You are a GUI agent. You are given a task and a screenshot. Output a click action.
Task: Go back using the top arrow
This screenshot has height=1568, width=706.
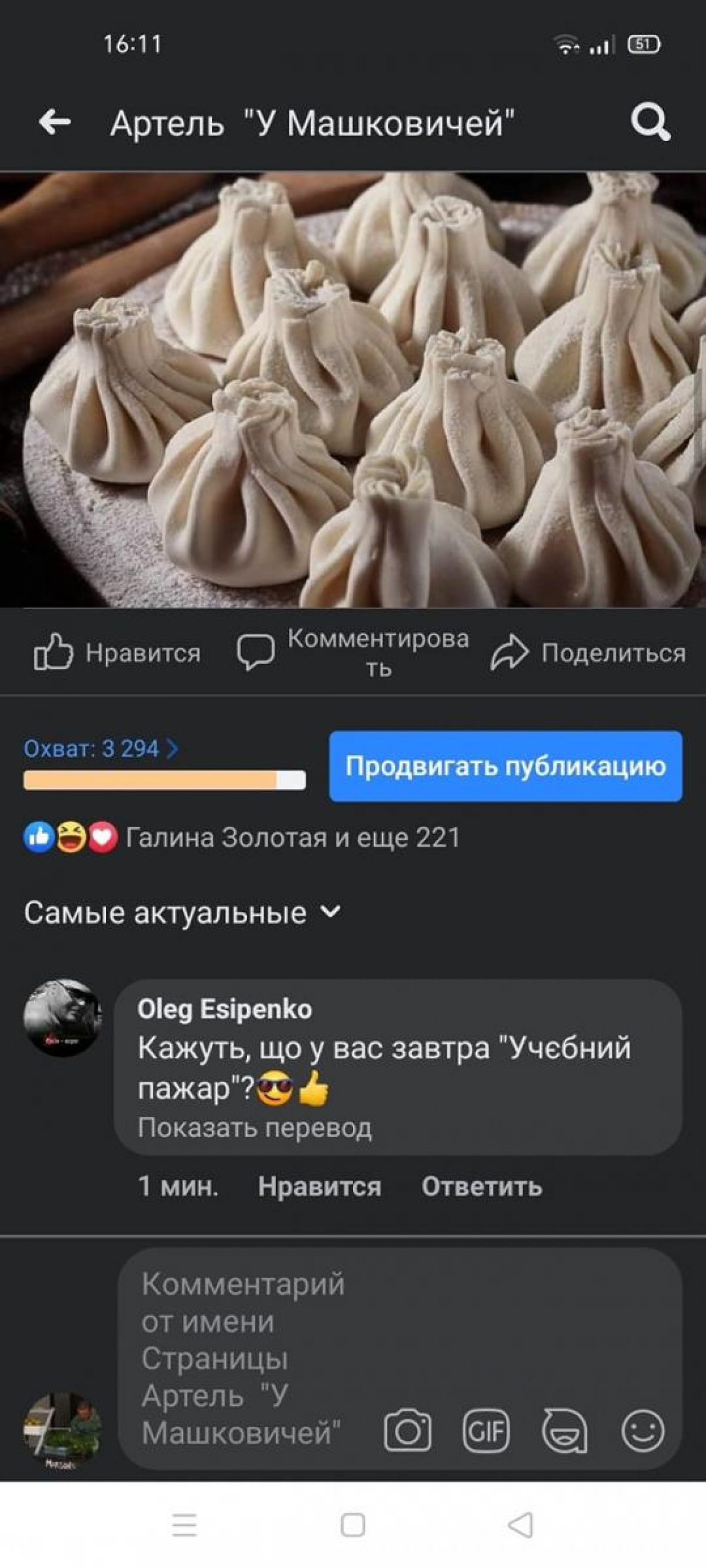point(54,122)
